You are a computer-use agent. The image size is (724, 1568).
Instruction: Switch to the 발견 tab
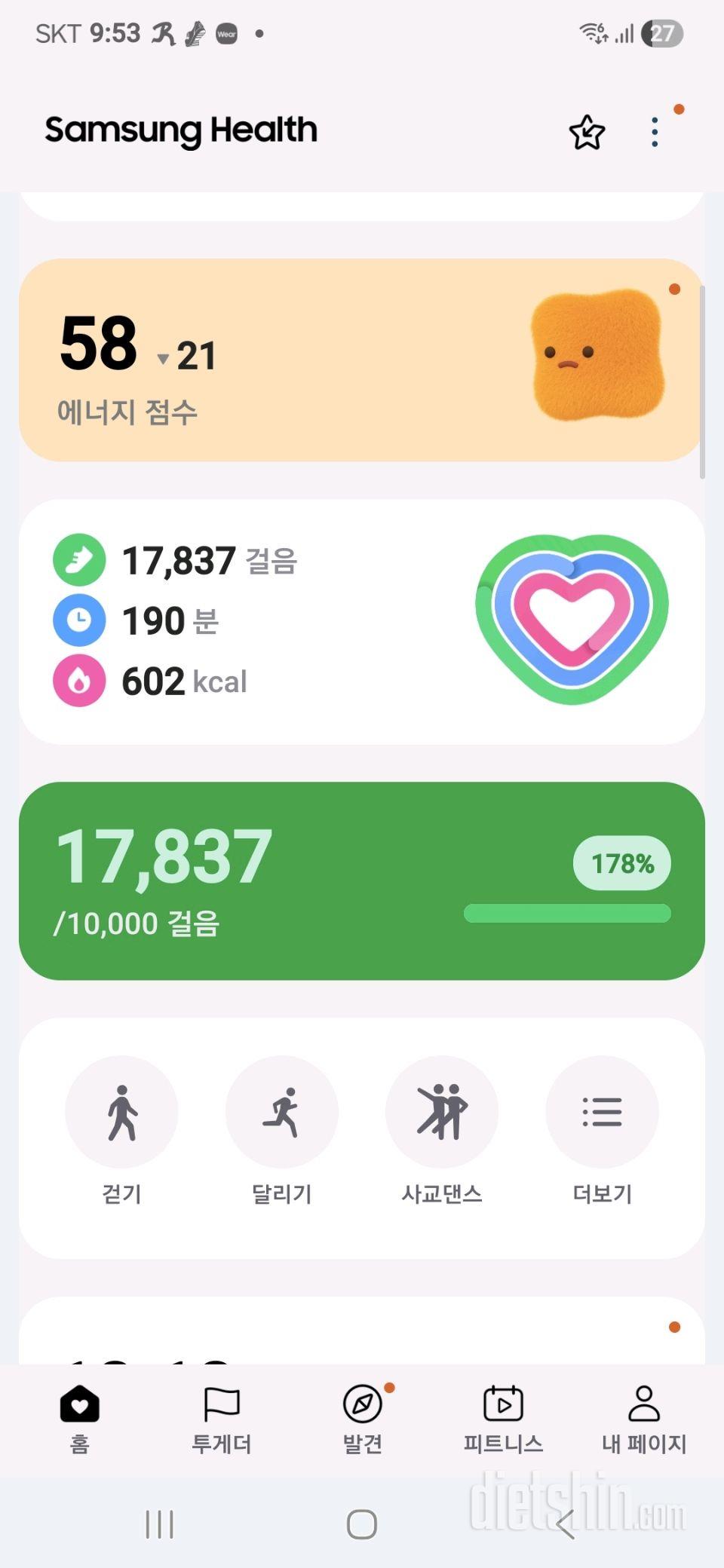click(362, 1419)
